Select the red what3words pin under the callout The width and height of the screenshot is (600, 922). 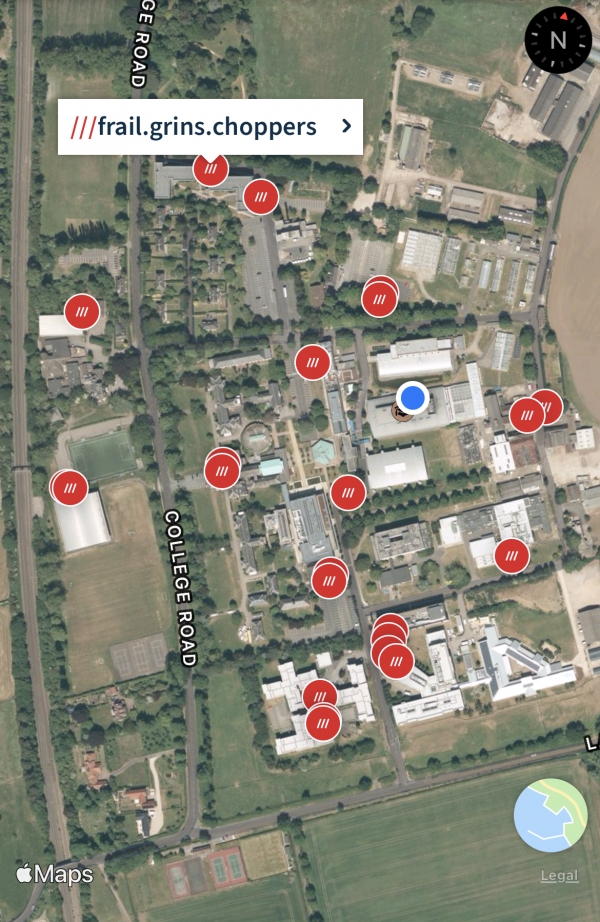click(x=210, y=170)
